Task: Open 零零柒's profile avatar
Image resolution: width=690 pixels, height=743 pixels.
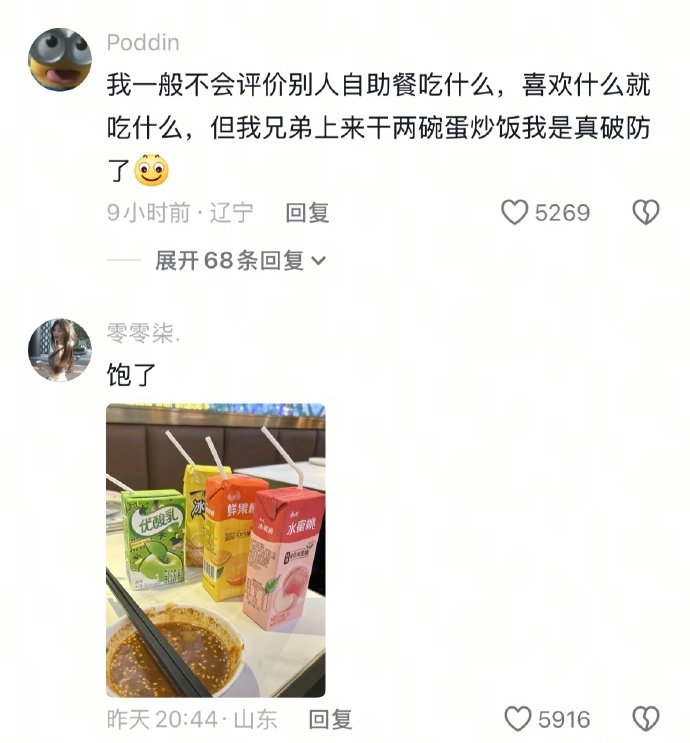Action: (x=59, y=350)
